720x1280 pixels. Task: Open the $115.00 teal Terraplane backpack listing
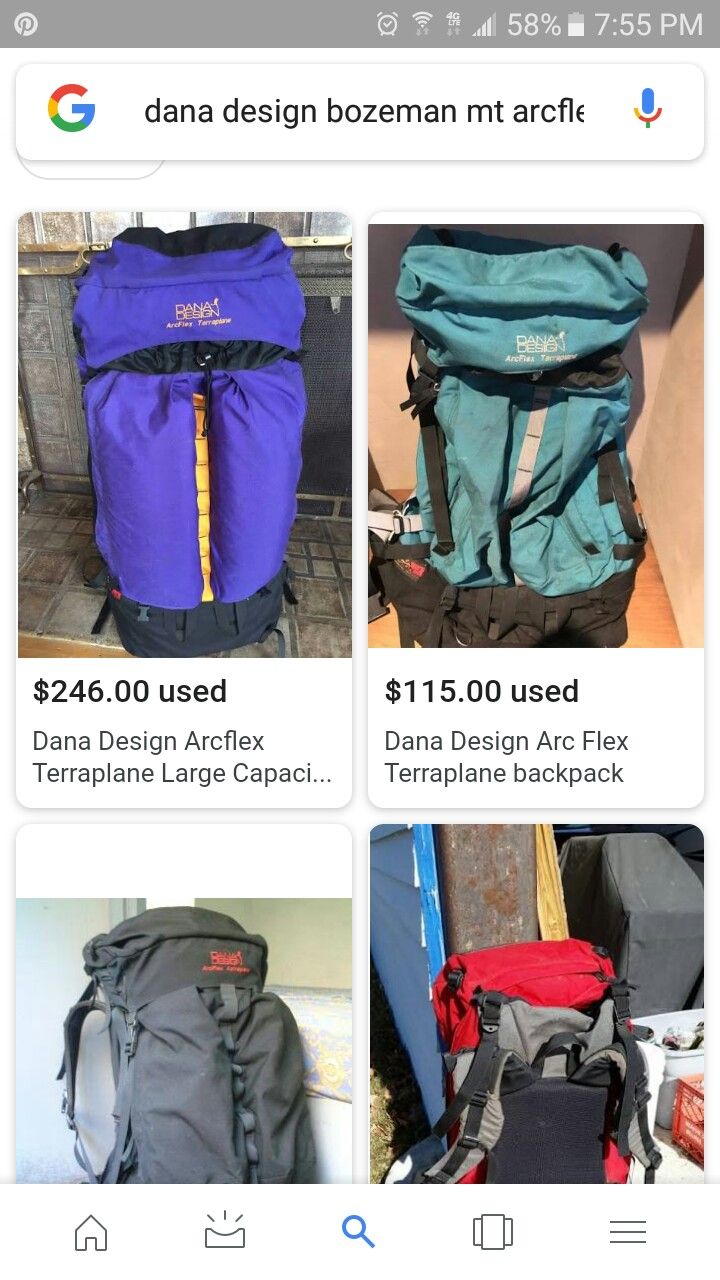(x=536, y=510)
